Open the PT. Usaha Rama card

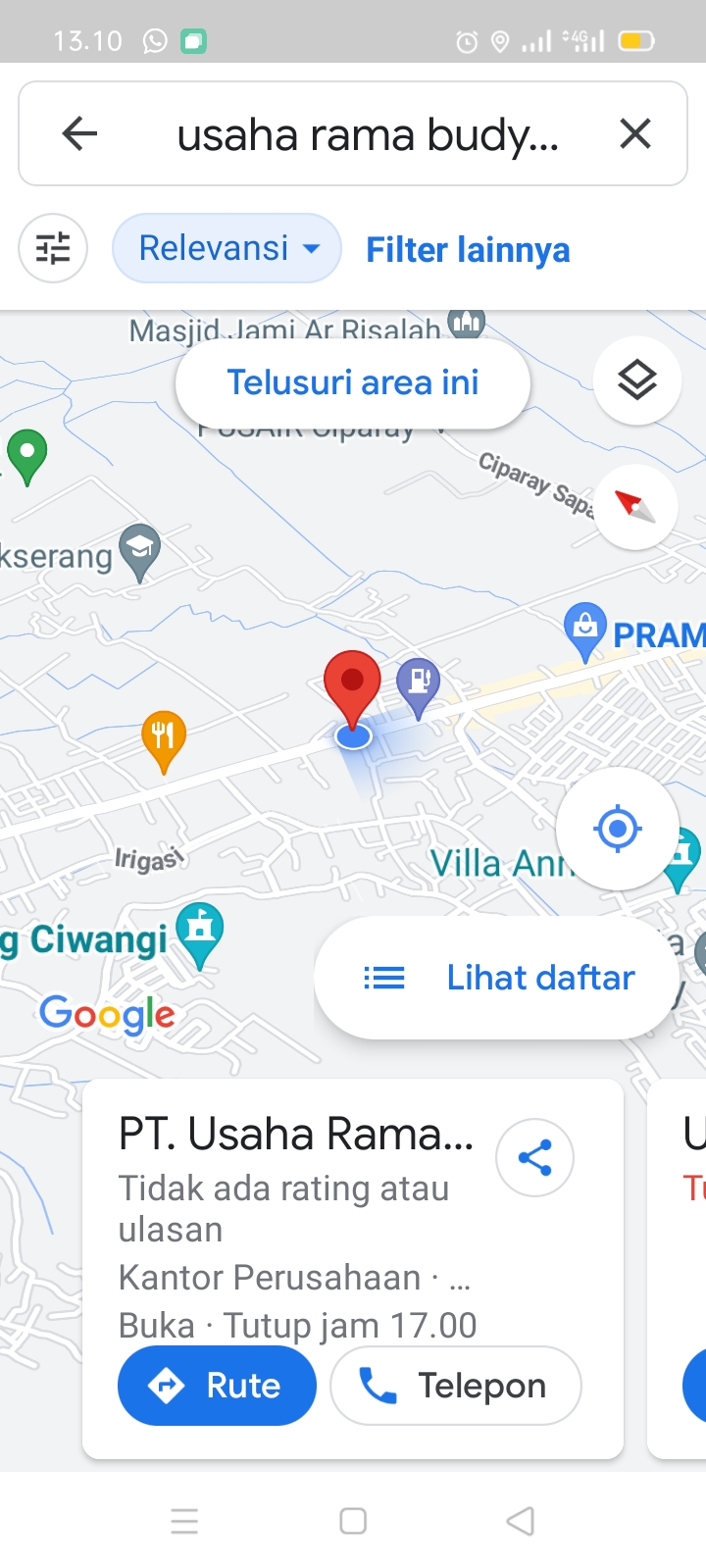294,1226
